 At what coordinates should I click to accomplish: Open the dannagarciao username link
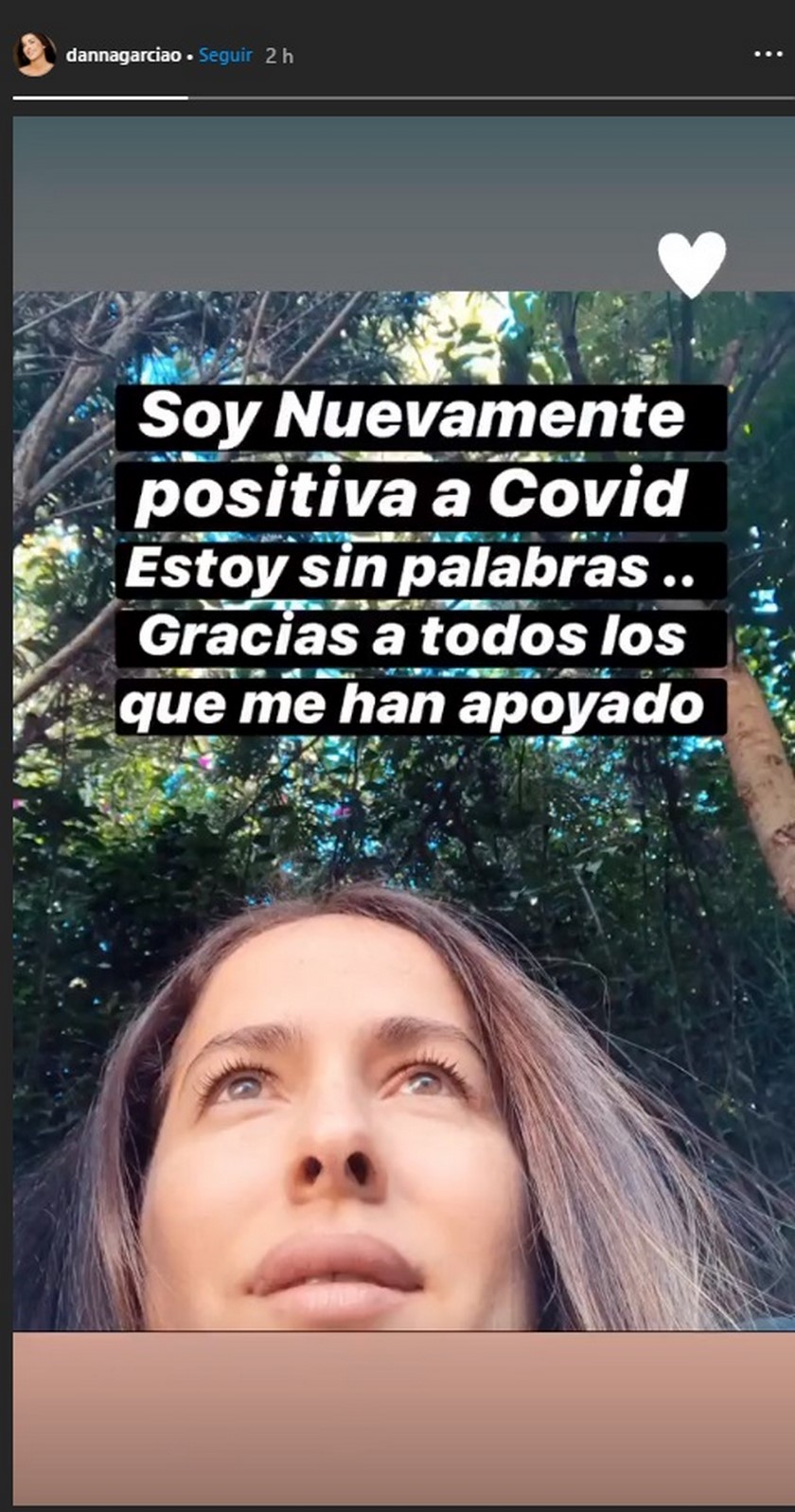pyautogui.click(x=123, y=56)
